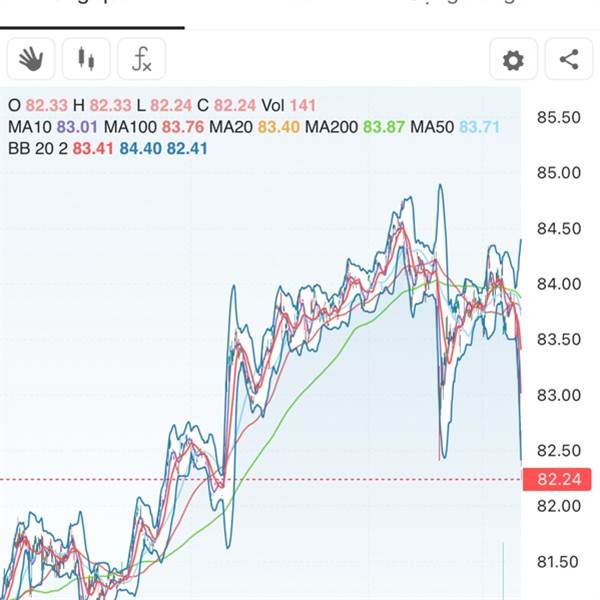Change chart type with candlestick icon
This screenshot has height=600, width=600.
(x=86, y=60)
